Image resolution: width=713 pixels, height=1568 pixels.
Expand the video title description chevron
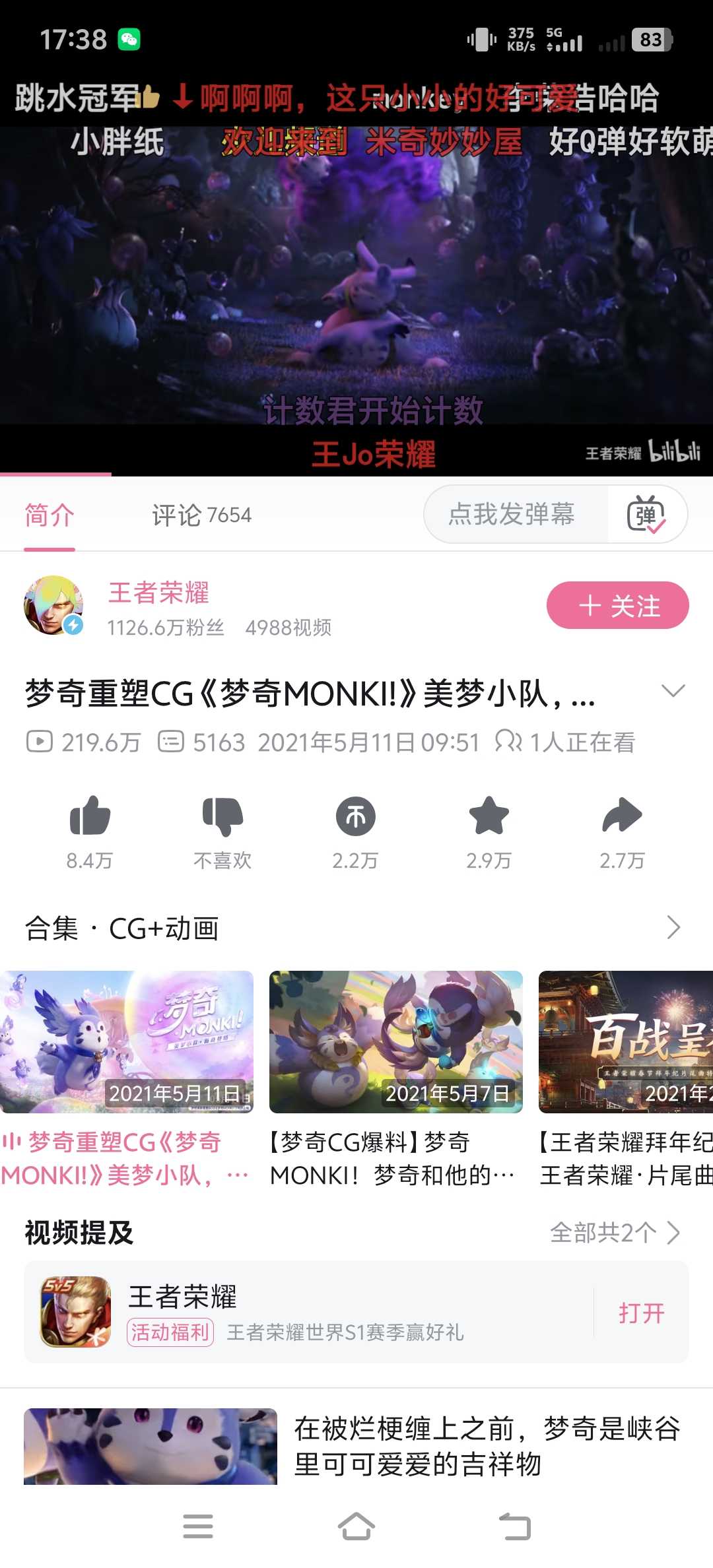673,691
